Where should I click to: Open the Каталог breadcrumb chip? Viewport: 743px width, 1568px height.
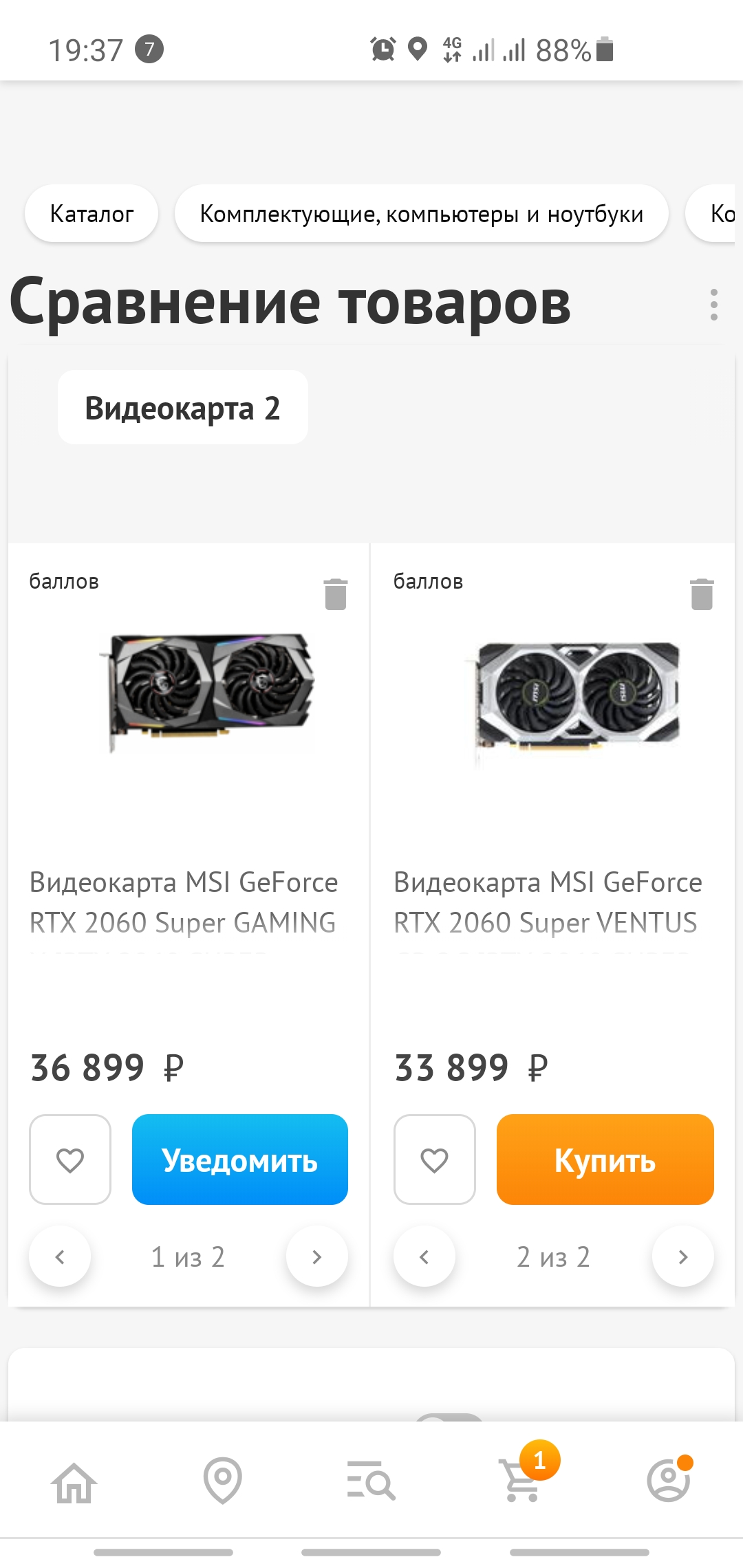pos(91,214)
